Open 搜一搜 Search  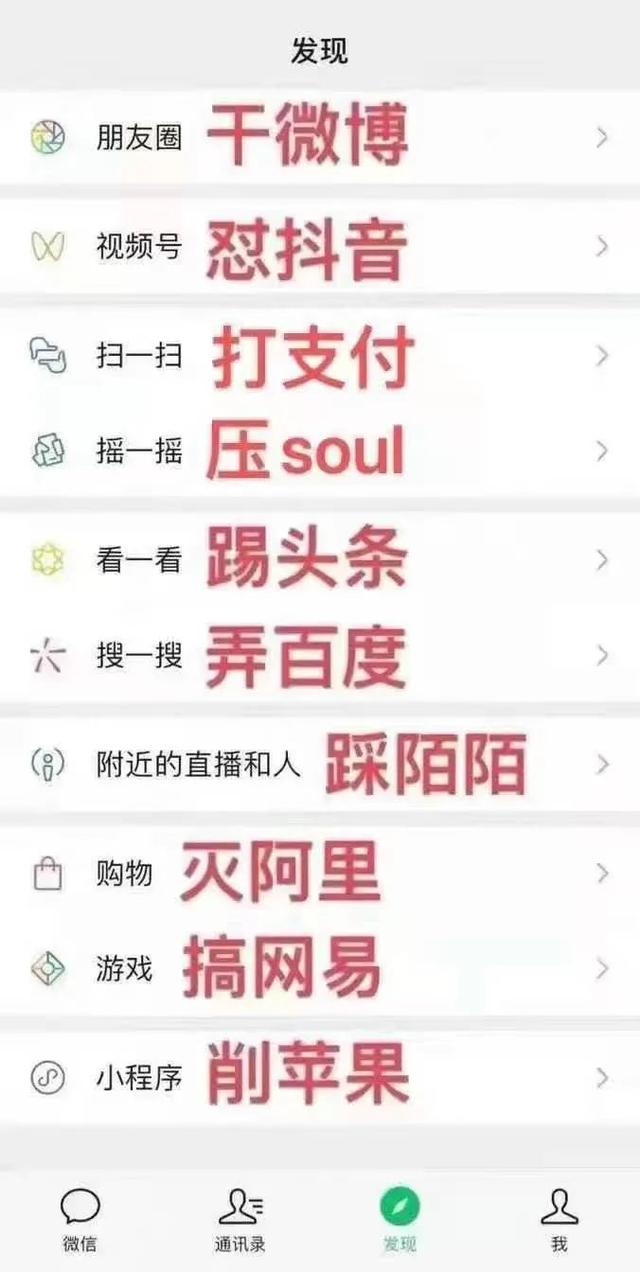(140, 656)
